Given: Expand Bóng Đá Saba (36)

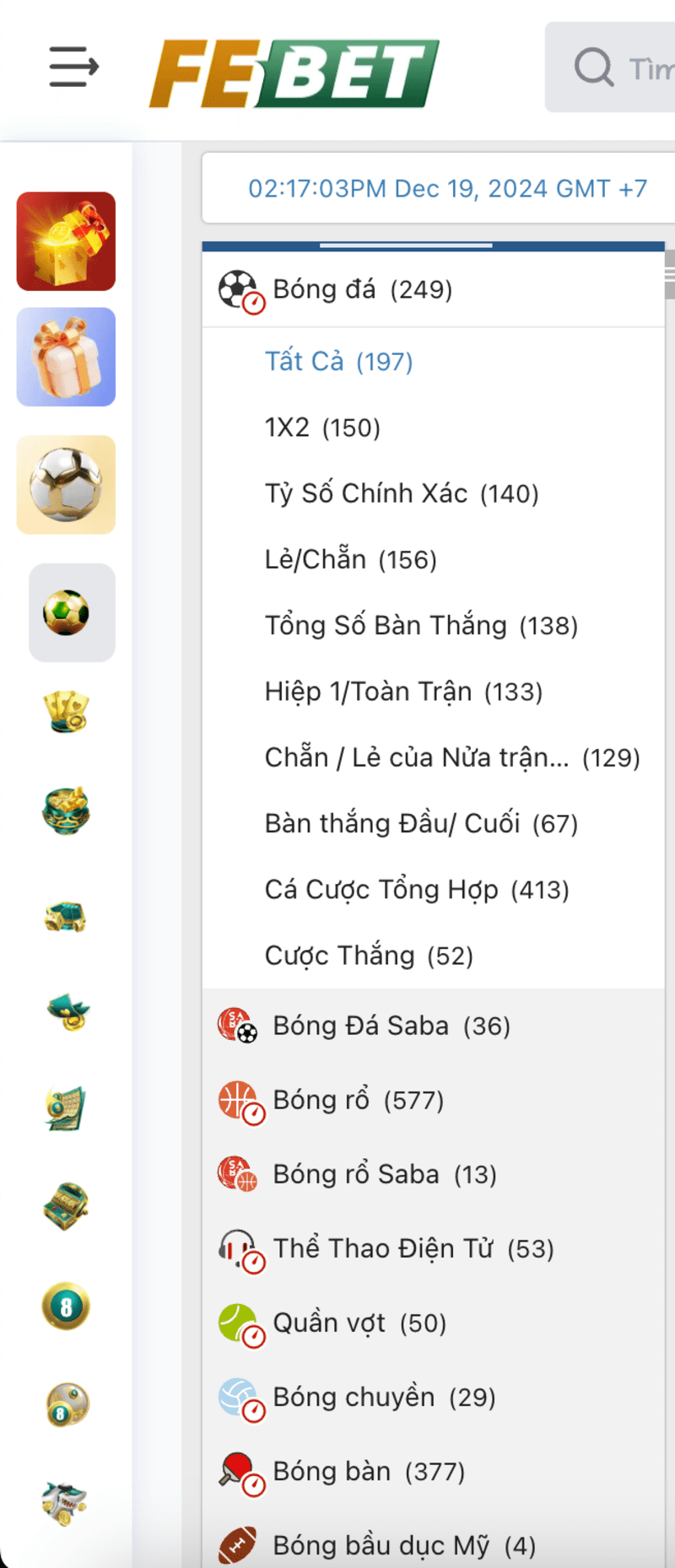Looking at the screenshot, I should coord(391,1026).
